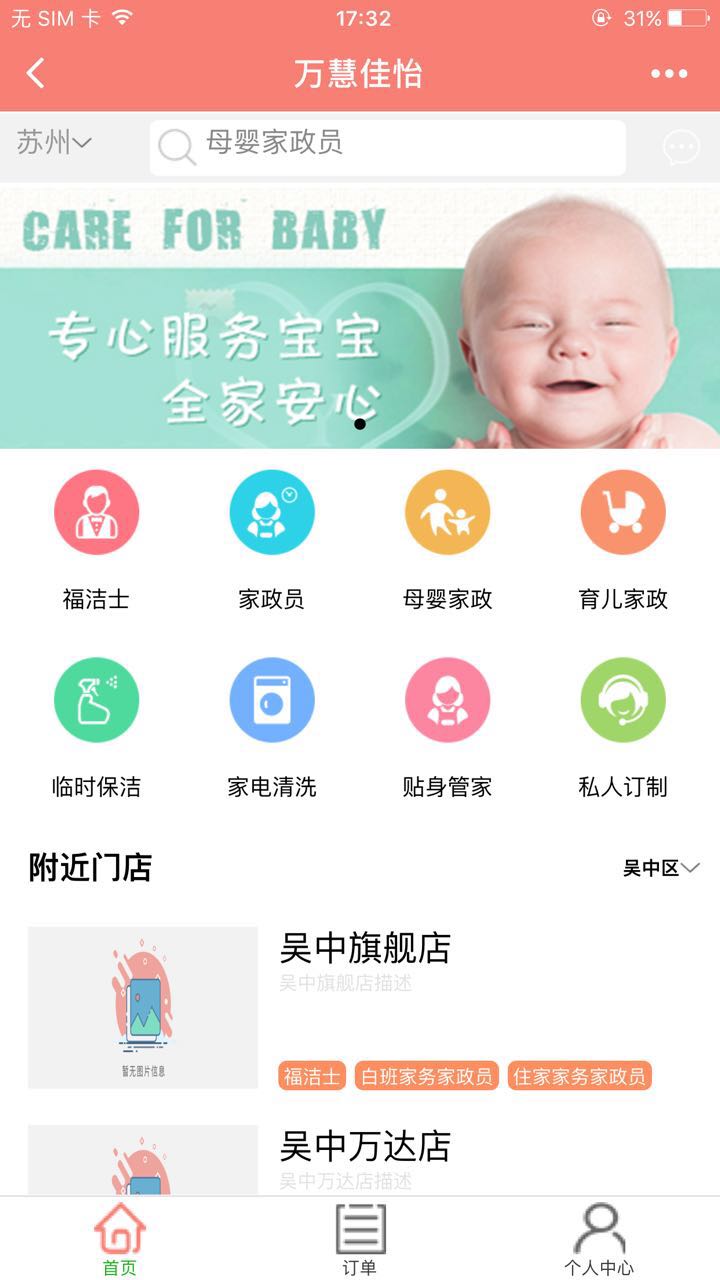Open the three-dot overflow menu

(668, 73)
